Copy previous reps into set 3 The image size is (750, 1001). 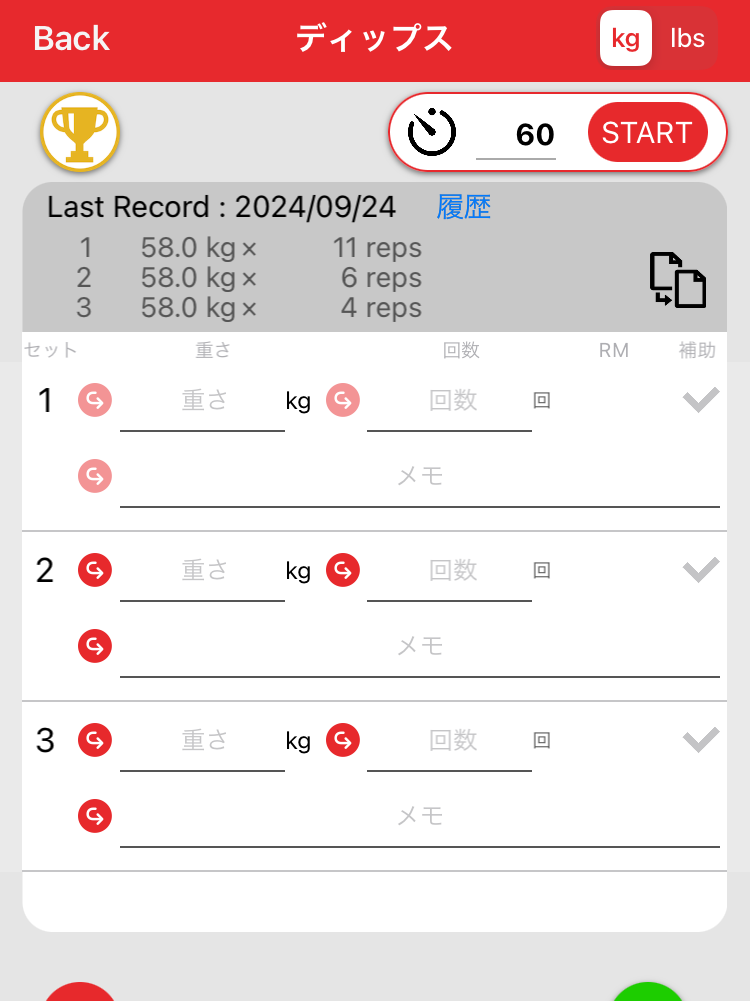[343, 740]
